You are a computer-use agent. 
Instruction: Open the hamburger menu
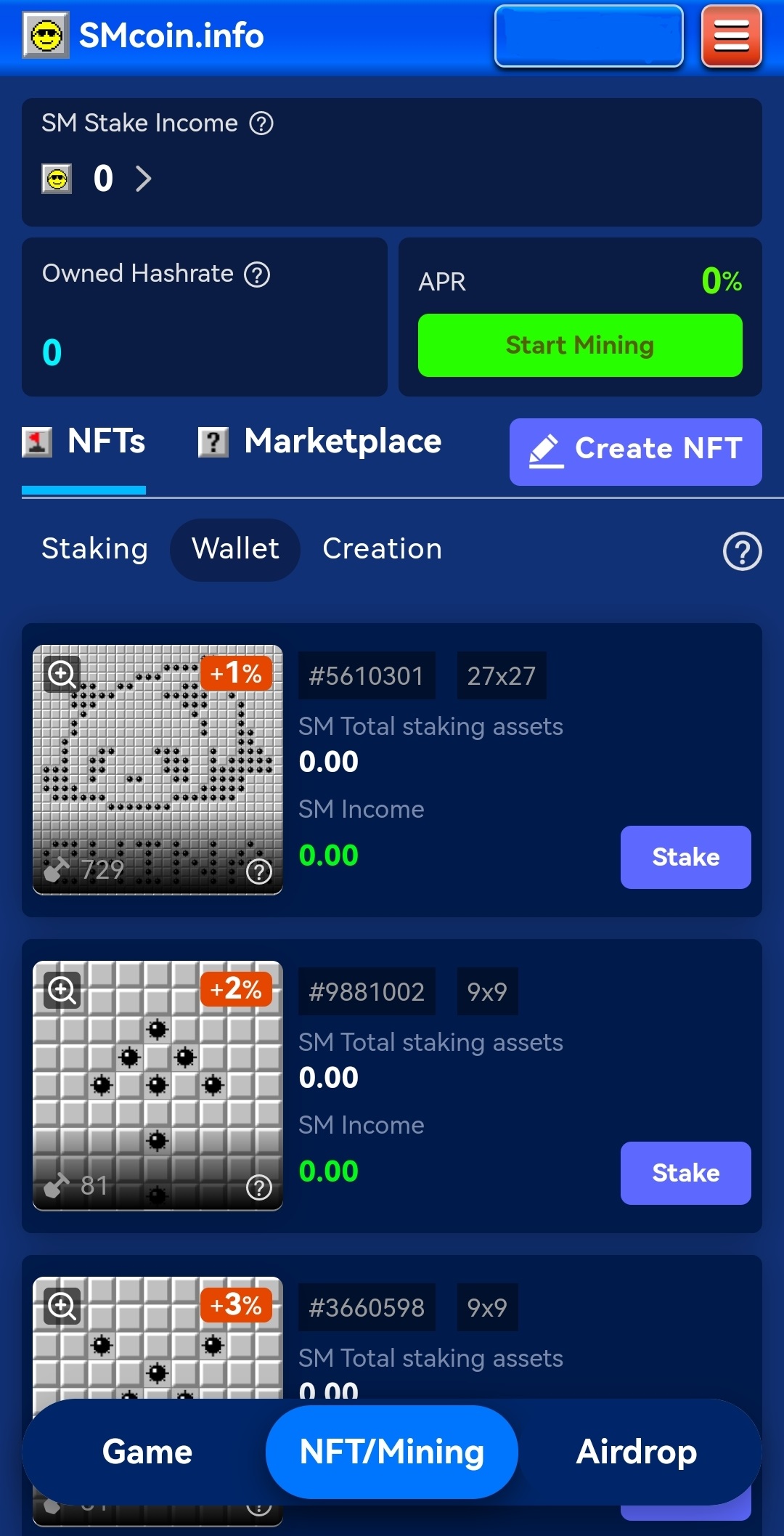tap(731, 36)
